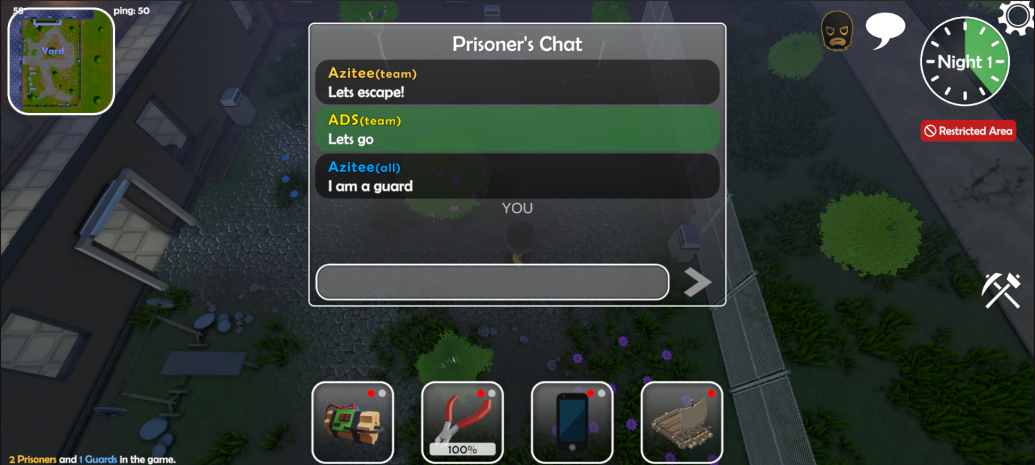Screen dimensions: 1035x465
Task: Open the yard minimap
Action: pyautogui.click(x=61, y=61)
